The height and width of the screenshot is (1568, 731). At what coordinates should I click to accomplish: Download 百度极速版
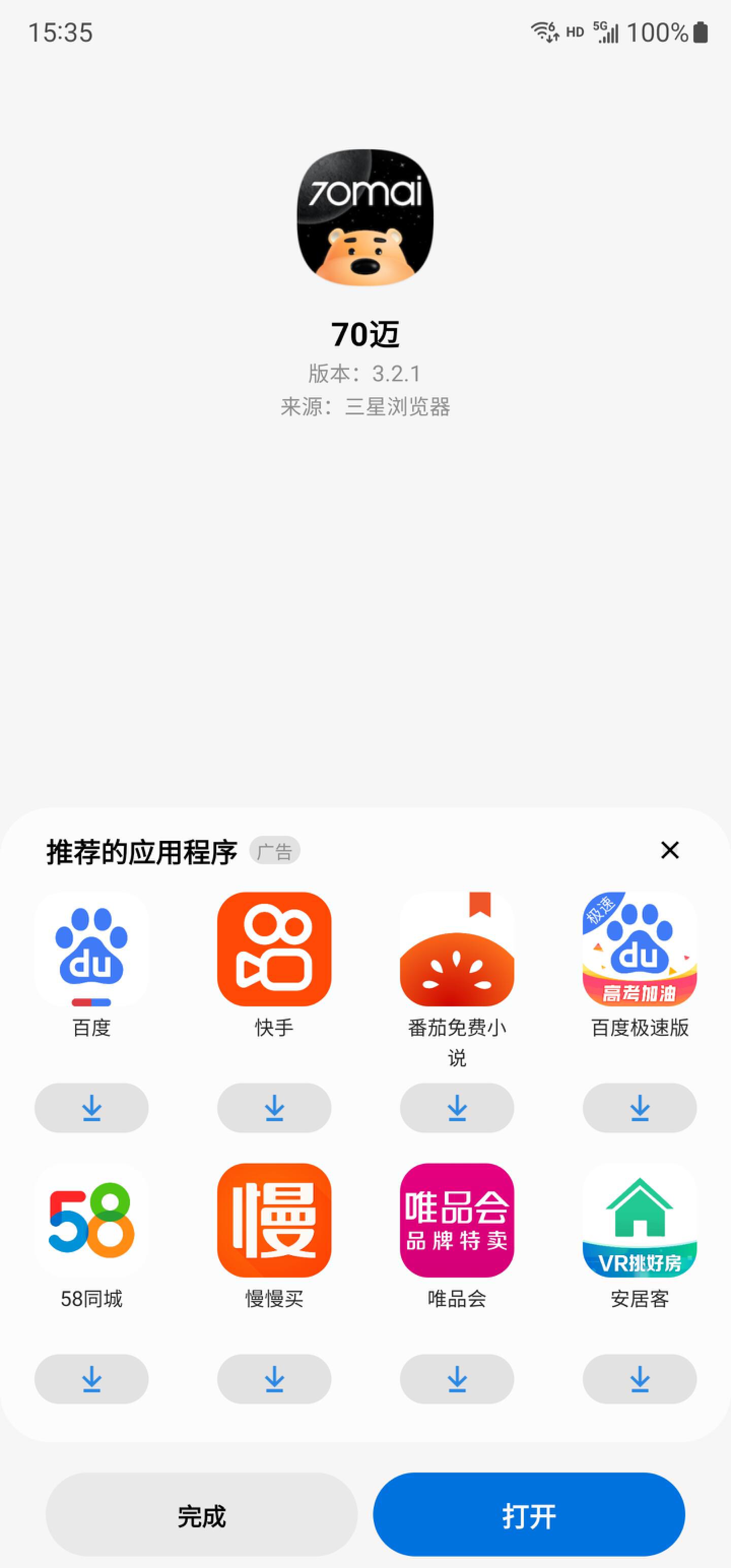639,1108
